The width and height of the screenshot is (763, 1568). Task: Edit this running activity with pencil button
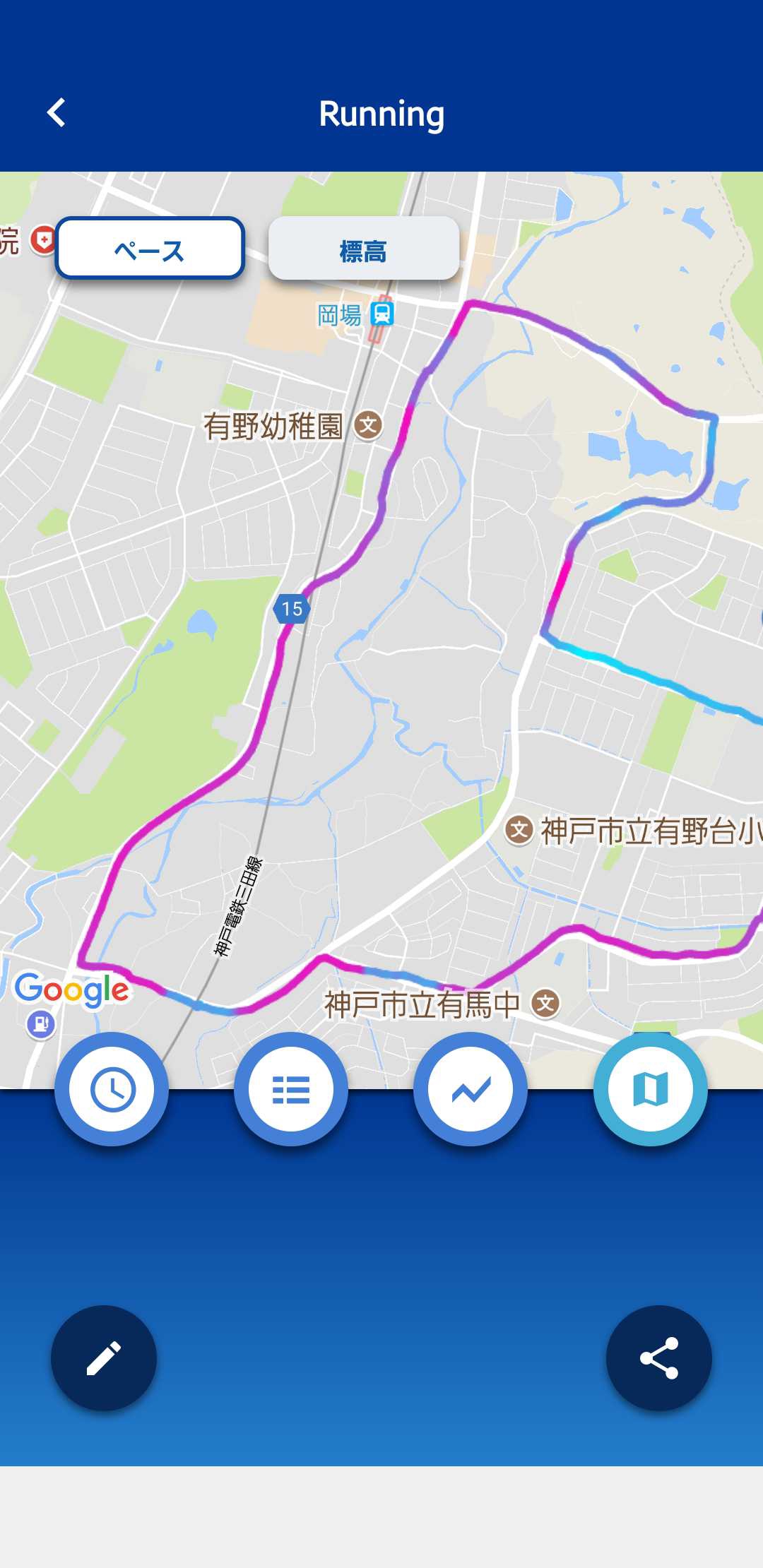[104, 1358]
